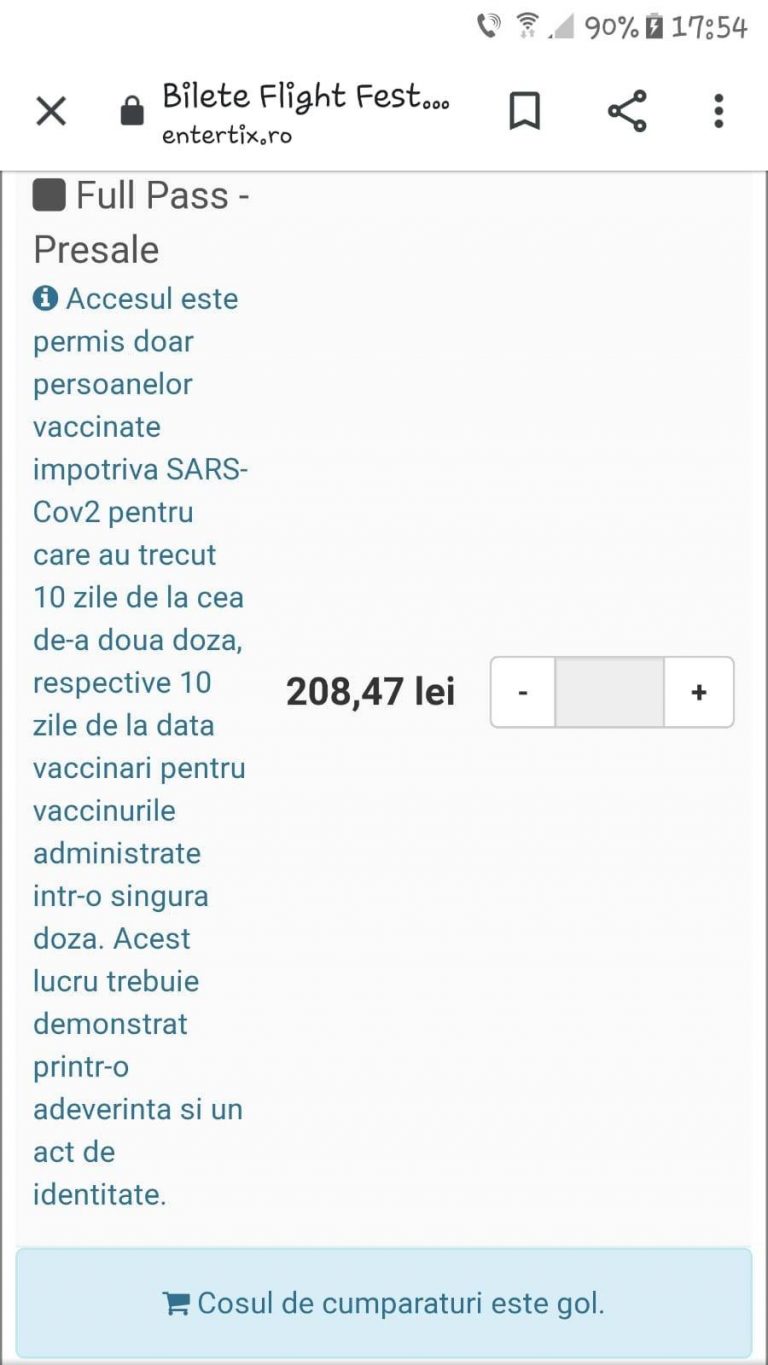Screen dimensions: 768x1365
Task: Decrease Full Pass ticket quantity
Action: (523, 692)
